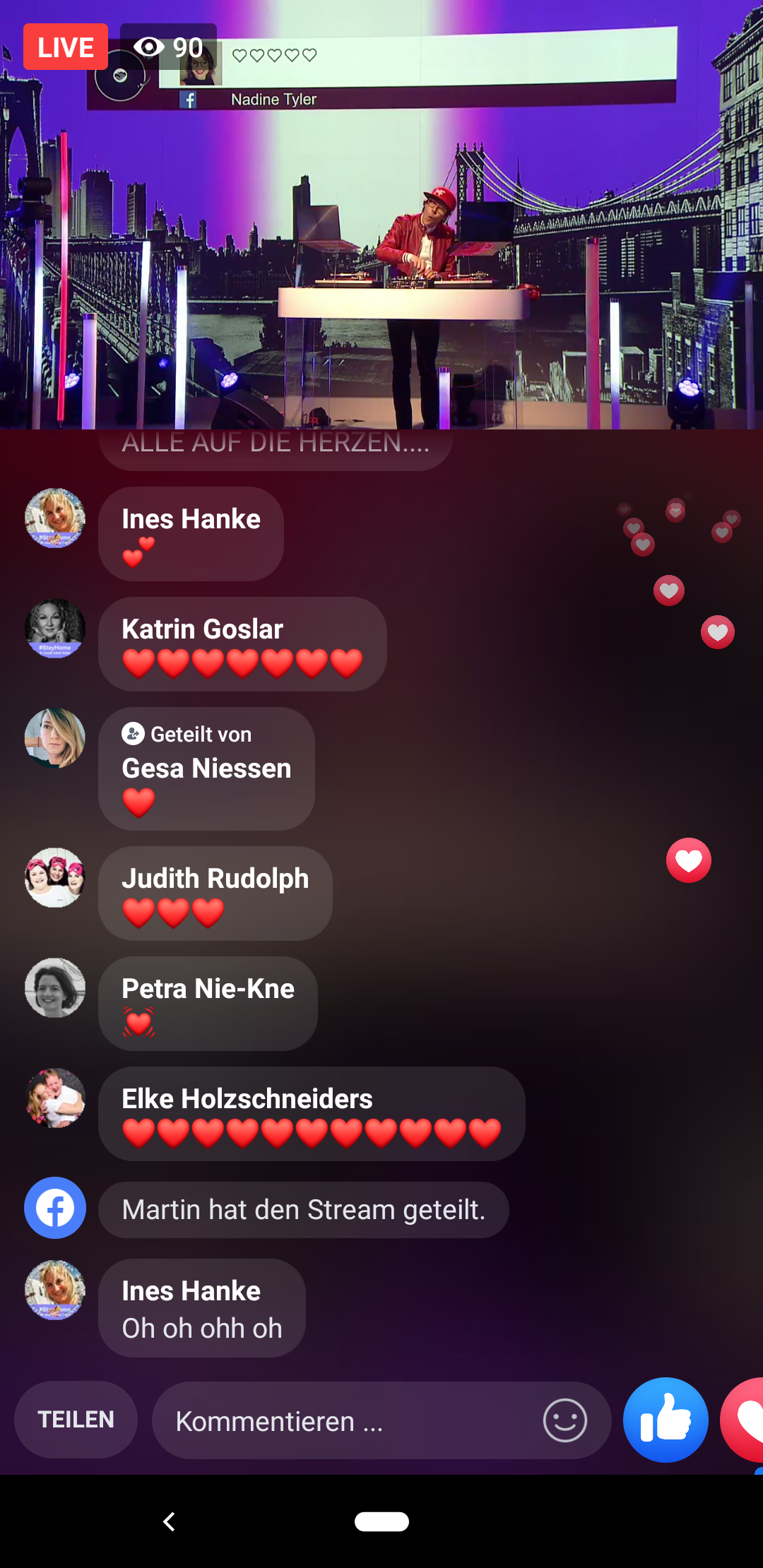The width and height of the screenshot is (763, 1568).
Task: Tap the TEILEN share button
Action: point(76,1420)
